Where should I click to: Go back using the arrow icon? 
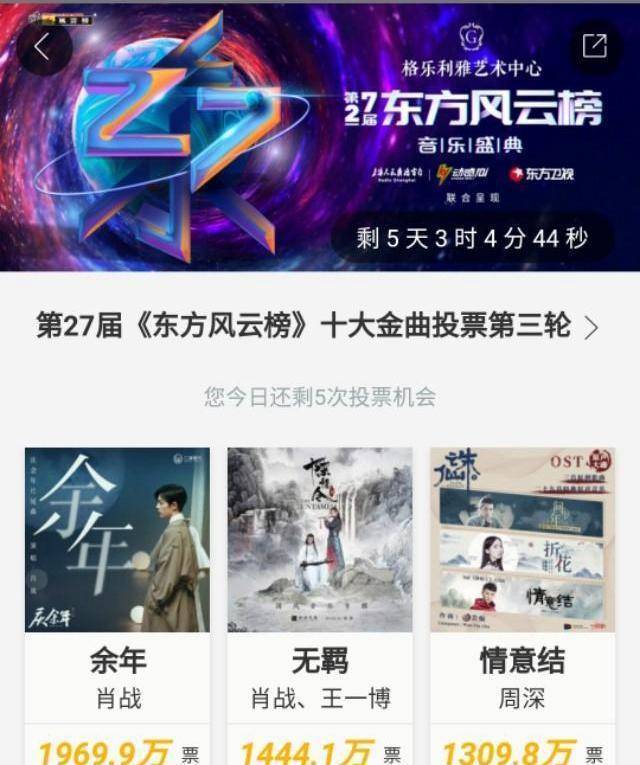click(x=44, y=47)
